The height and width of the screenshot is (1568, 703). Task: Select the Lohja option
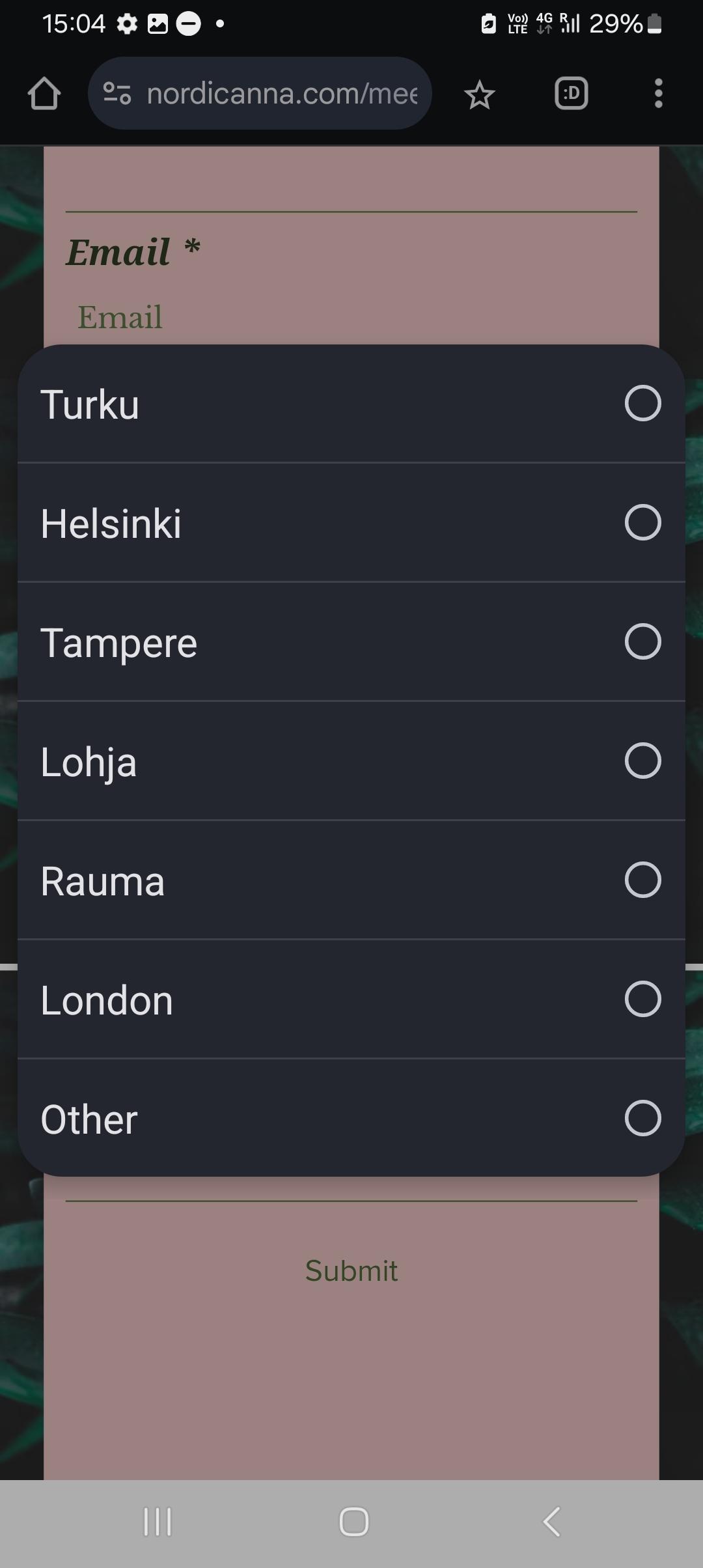pos(351,761)
